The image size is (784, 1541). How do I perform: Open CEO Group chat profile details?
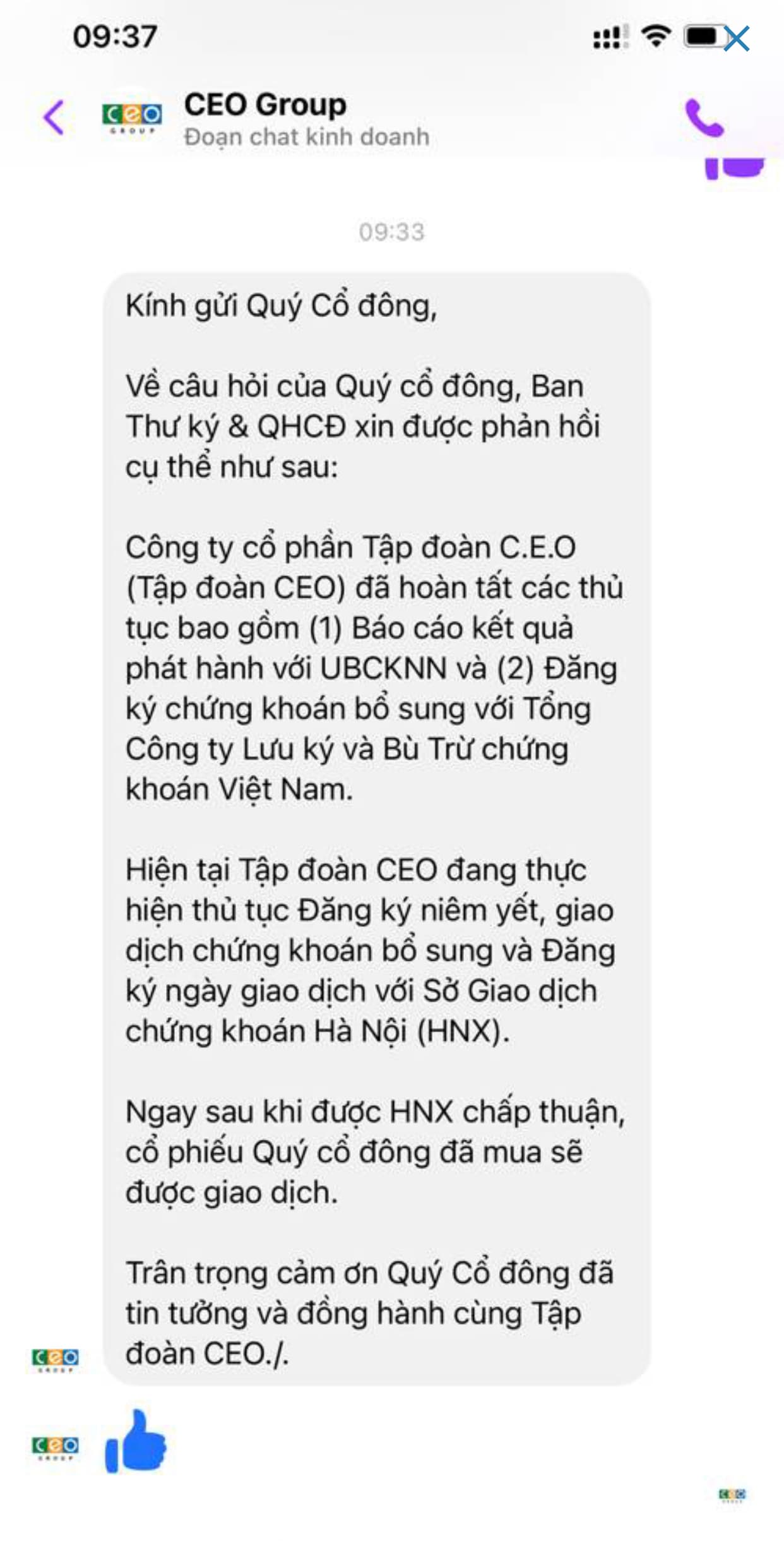(x=265, y=105)
